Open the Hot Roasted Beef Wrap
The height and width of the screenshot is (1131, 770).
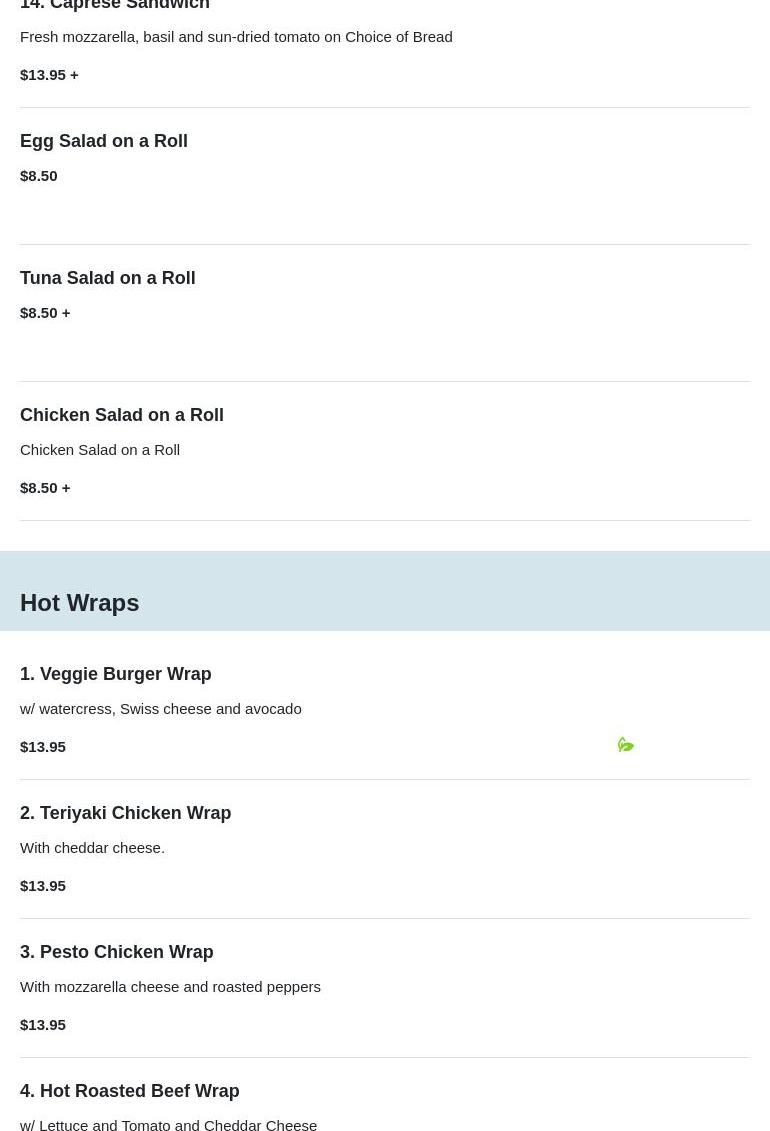(130, 1091)
